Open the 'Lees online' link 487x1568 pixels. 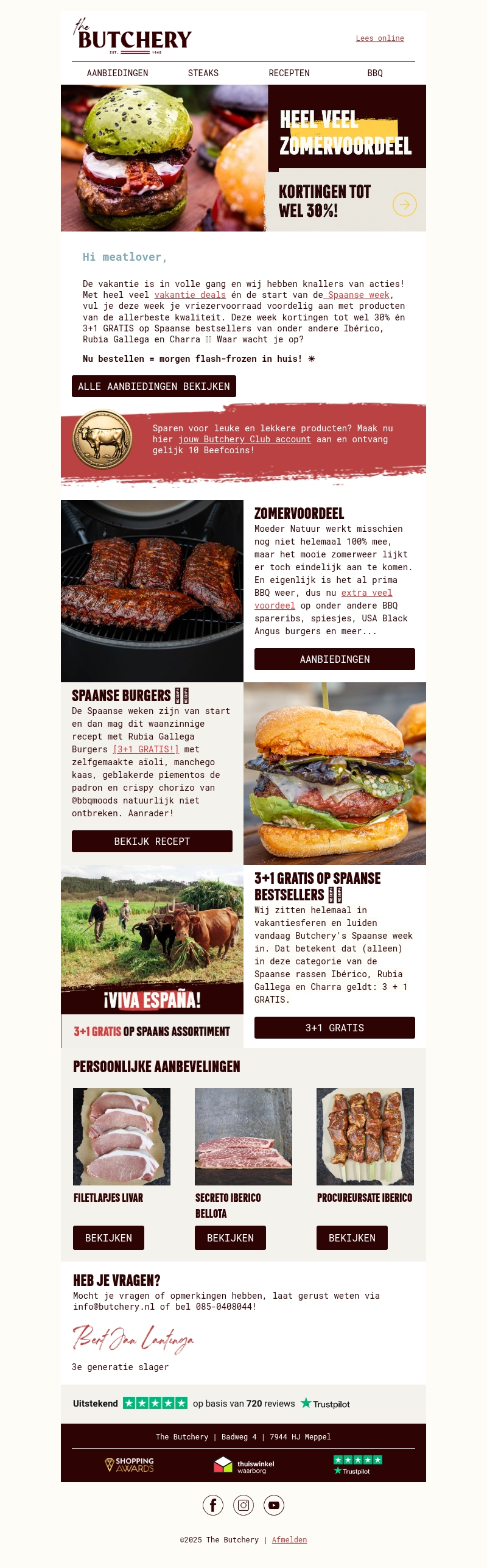coord(380,38)
